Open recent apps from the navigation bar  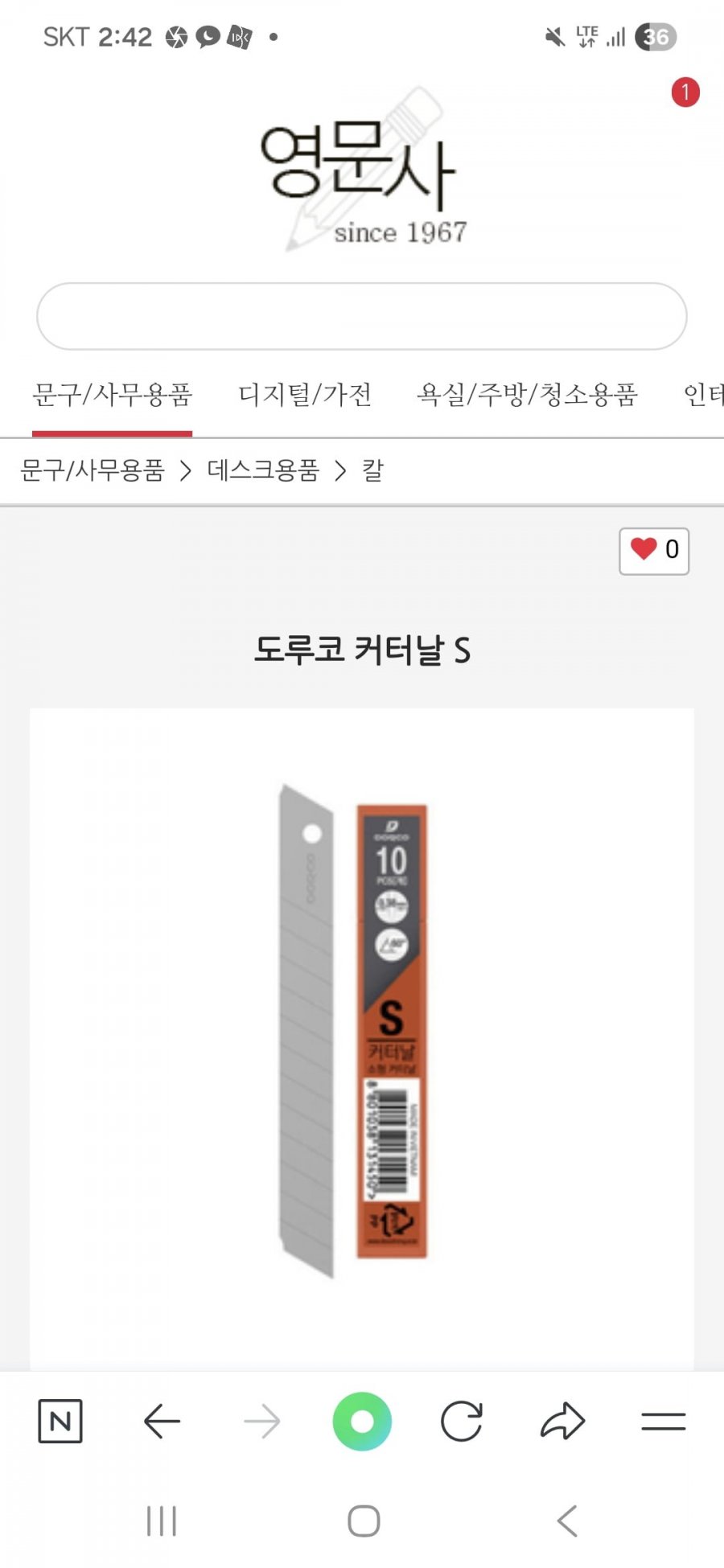(162, 1521)
